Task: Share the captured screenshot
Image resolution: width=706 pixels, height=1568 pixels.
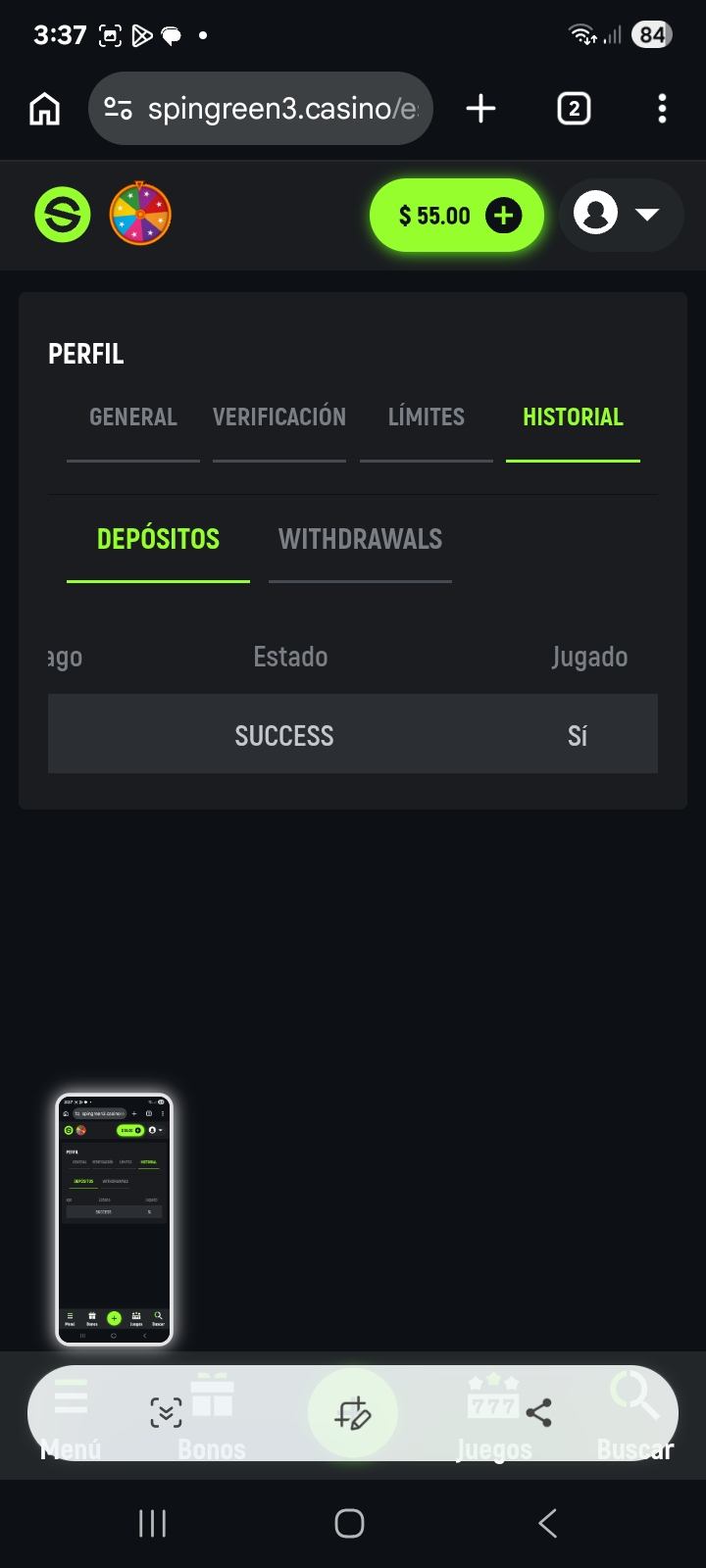Action: (538, 1412)
